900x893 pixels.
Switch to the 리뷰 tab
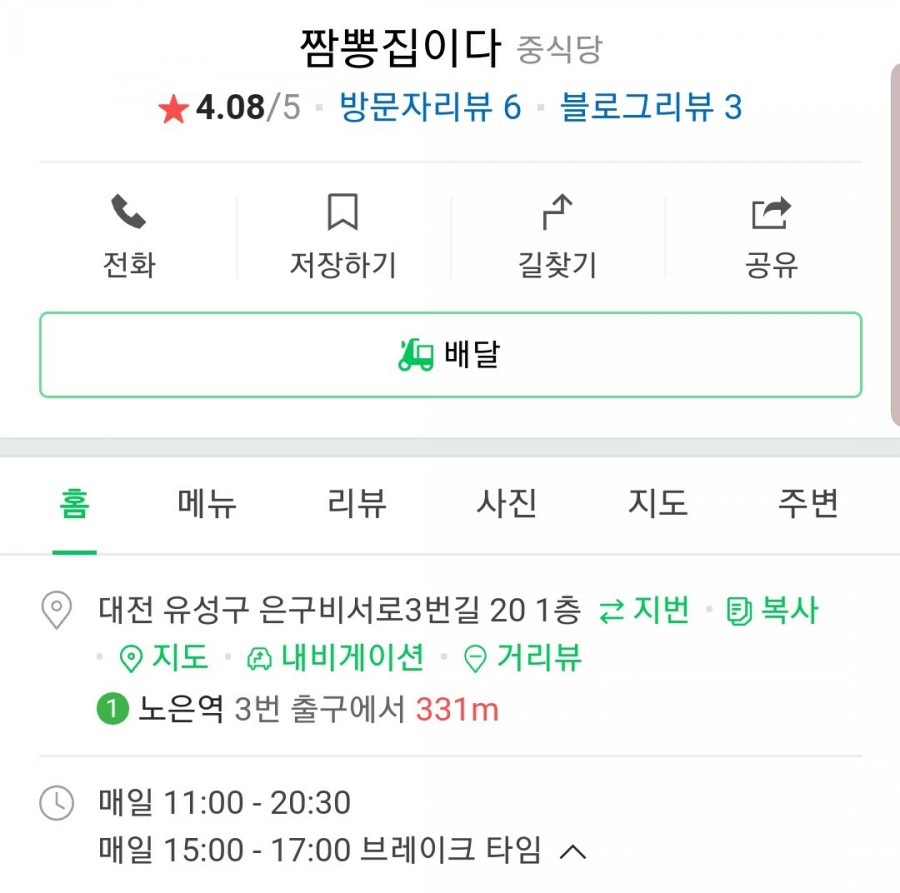coord(357,503)
